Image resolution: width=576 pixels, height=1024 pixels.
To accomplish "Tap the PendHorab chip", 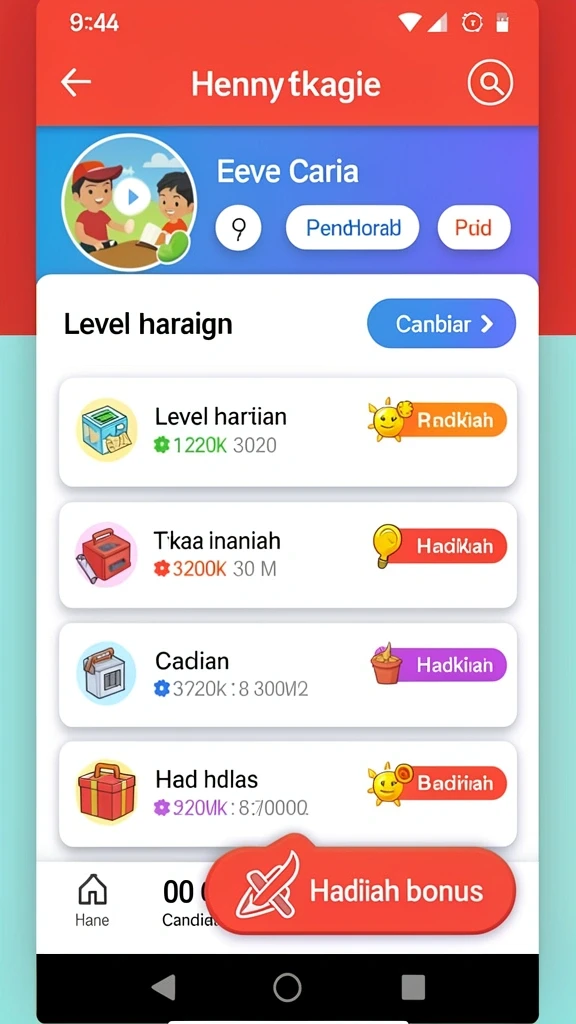I will coord(353,227).
